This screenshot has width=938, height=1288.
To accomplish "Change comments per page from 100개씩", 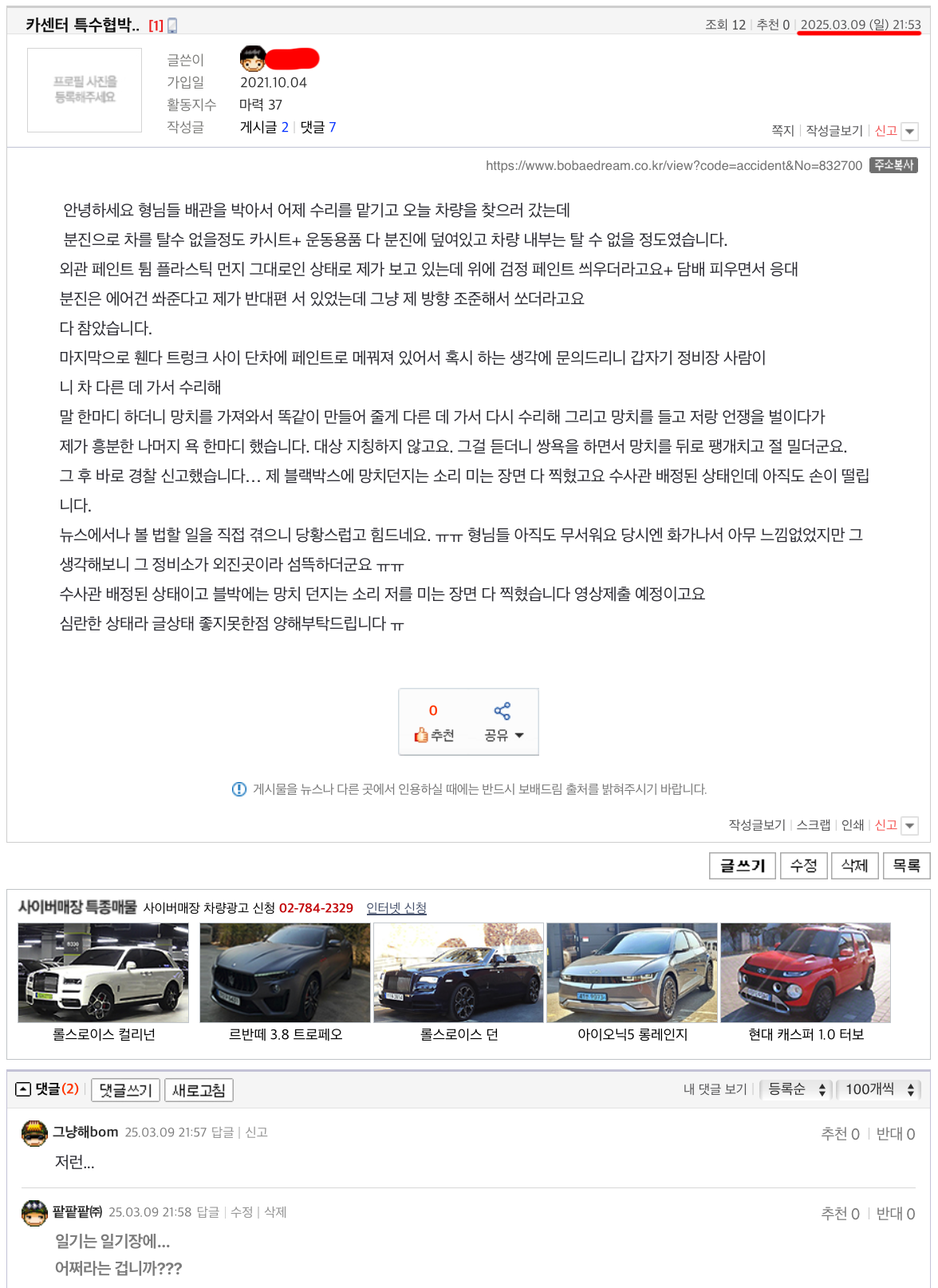I will 879,1089.
